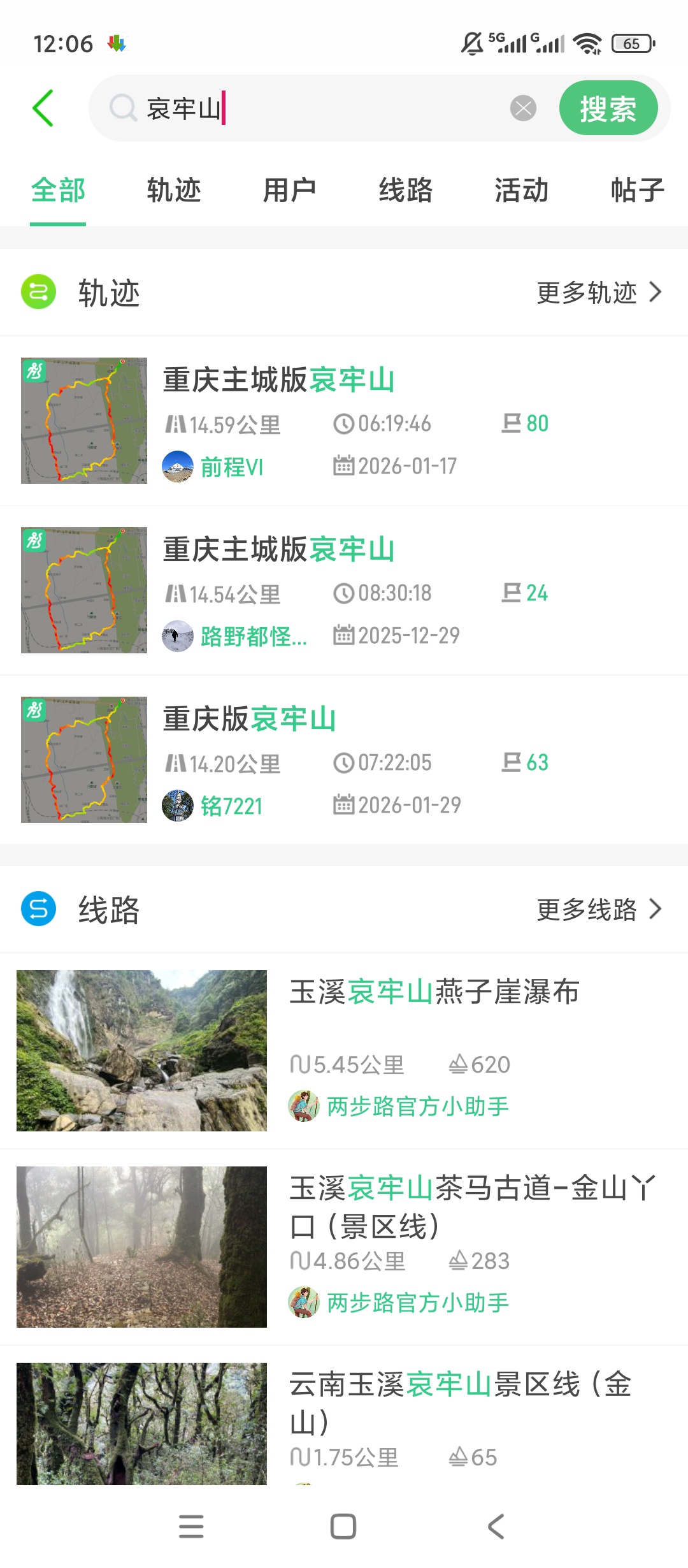688x1568 pixels.
Task: Switch to the 轨迹 tab
Action: click(x=174, y=191)
